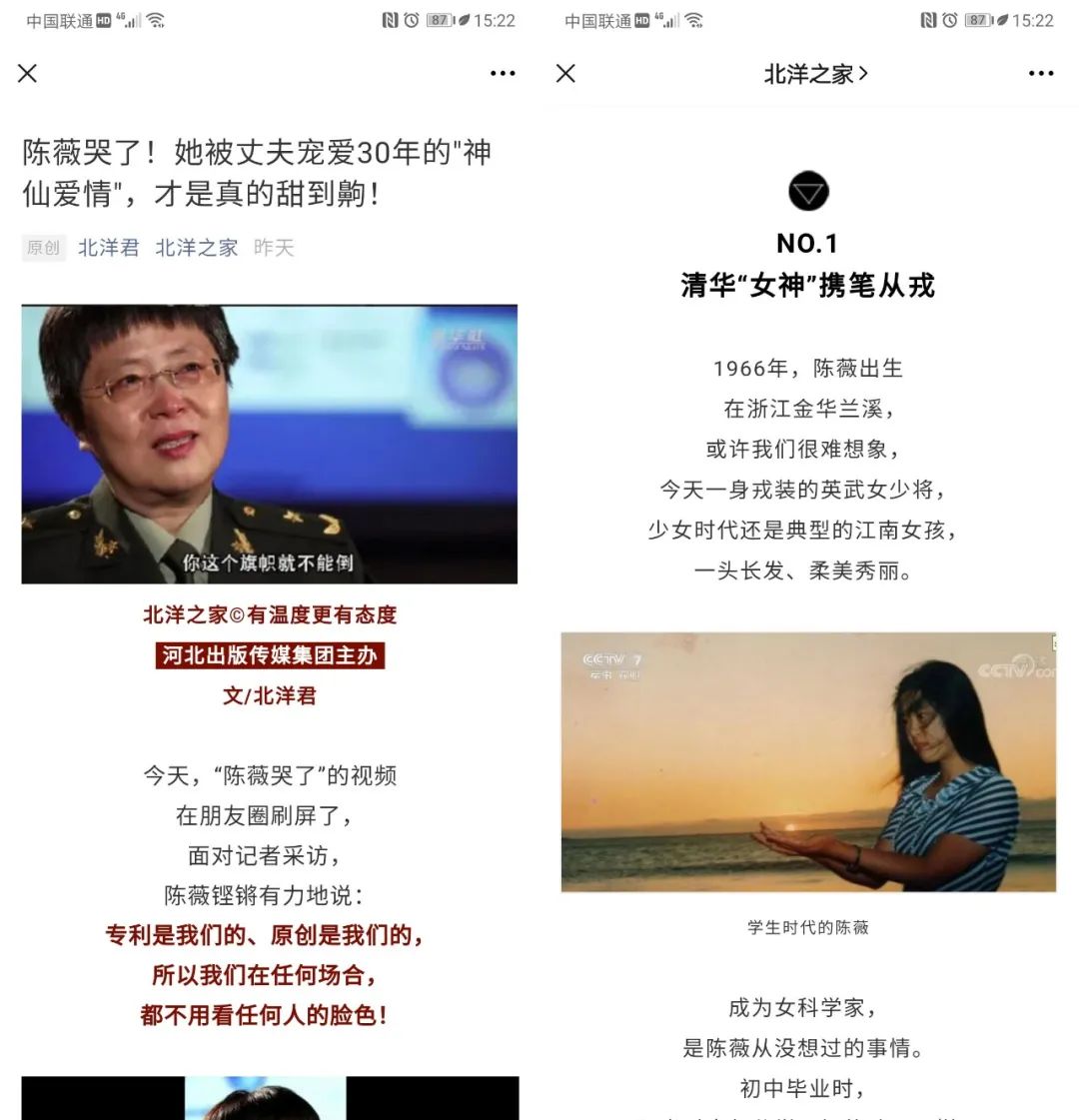Open overflow menu in the 北洋之家 title bar
The image size is (1079, 1120).
[1041, 73]
